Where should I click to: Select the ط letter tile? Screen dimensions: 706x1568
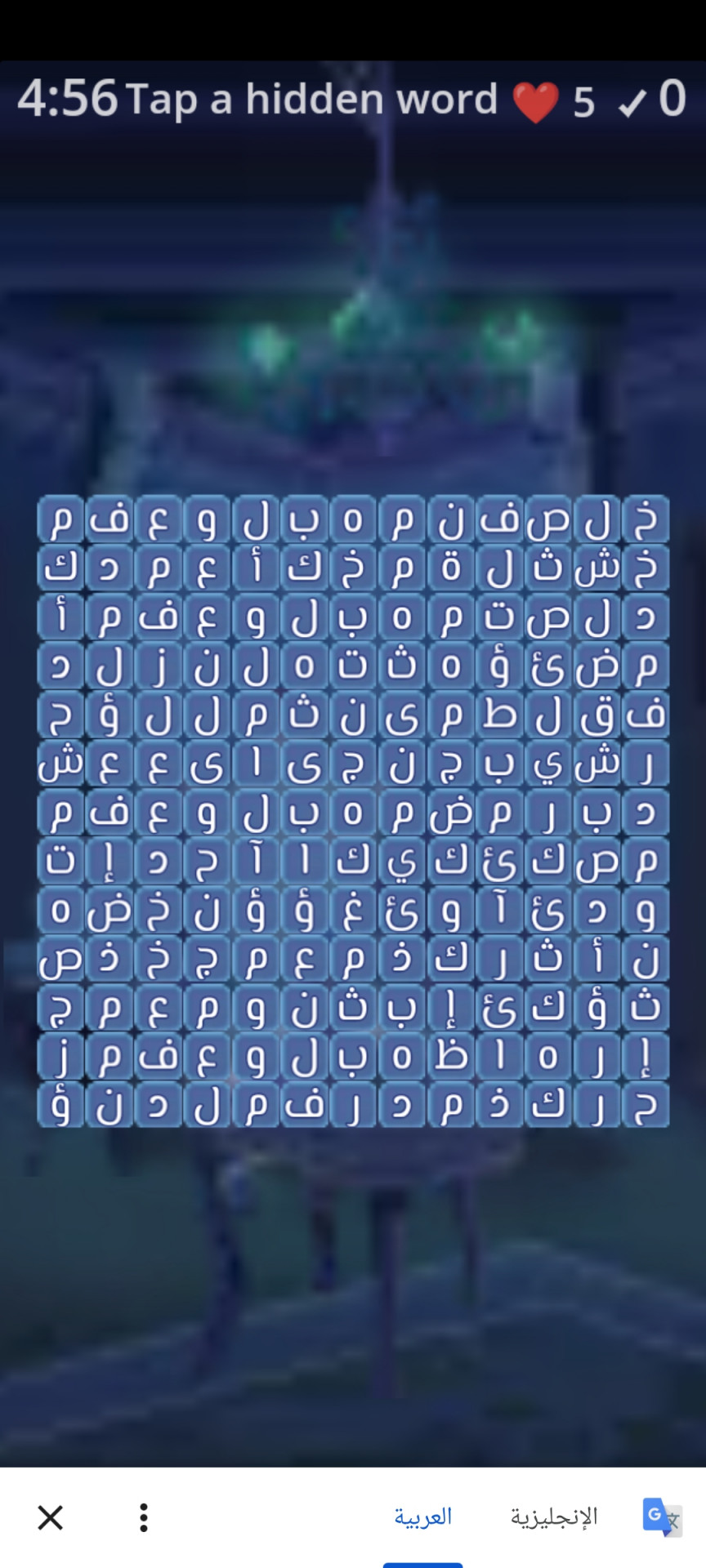pyautogui.click(x=499, y=715)
